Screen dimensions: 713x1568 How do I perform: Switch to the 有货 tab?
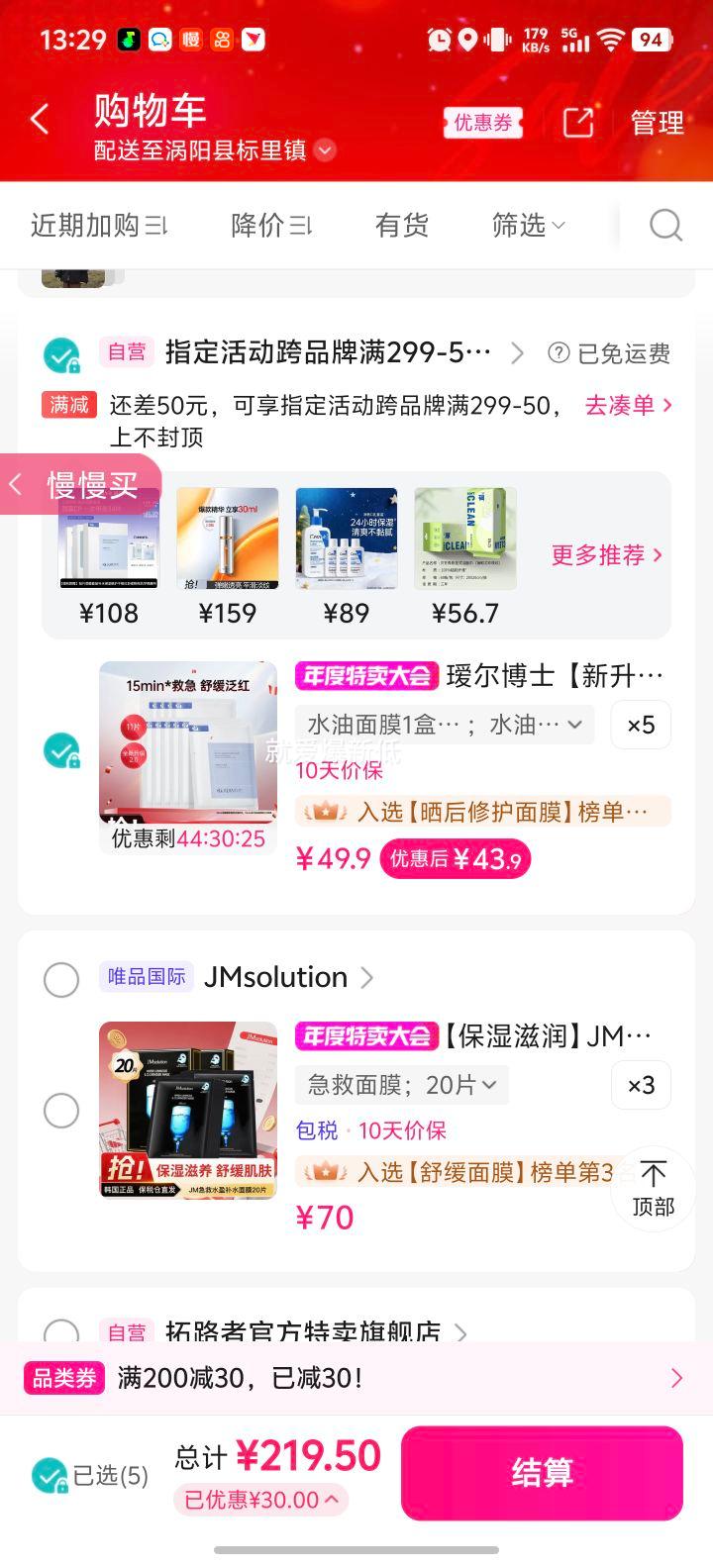coord(400,226)
